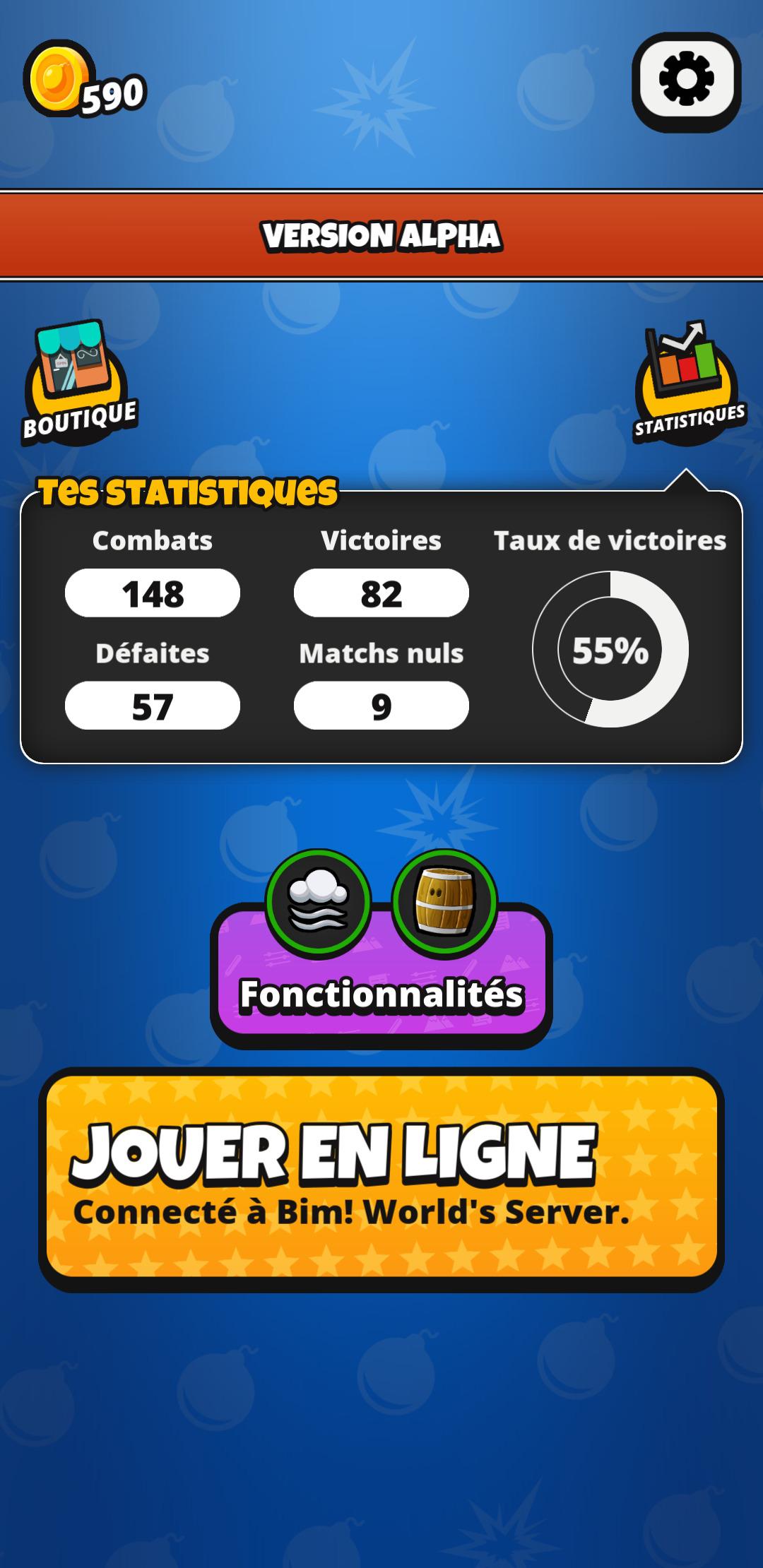Open the Fonctionnalités menu

tap(381, 973)
